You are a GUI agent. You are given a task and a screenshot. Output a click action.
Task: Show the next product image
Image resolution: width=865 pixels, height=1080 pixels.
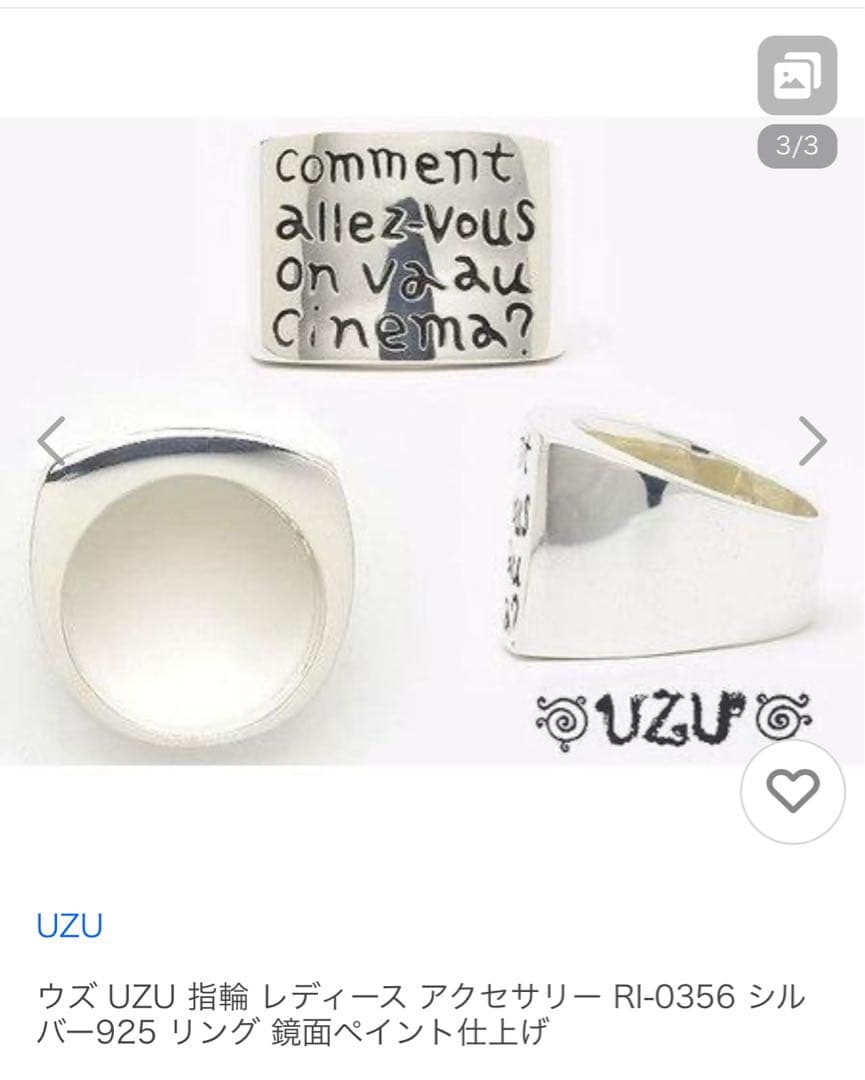tap(813, 440)
